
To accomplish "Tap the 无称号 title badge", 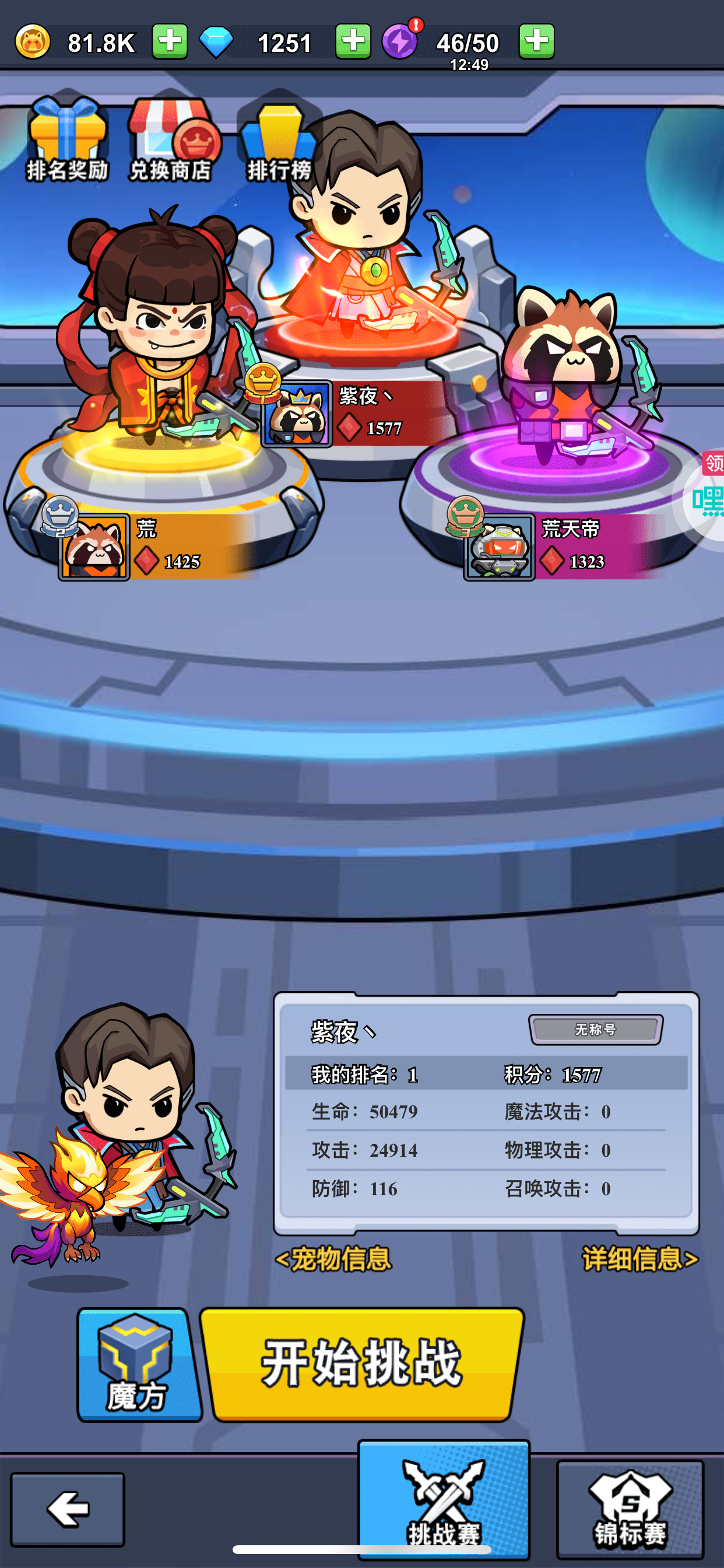I will pos(596,1030).
